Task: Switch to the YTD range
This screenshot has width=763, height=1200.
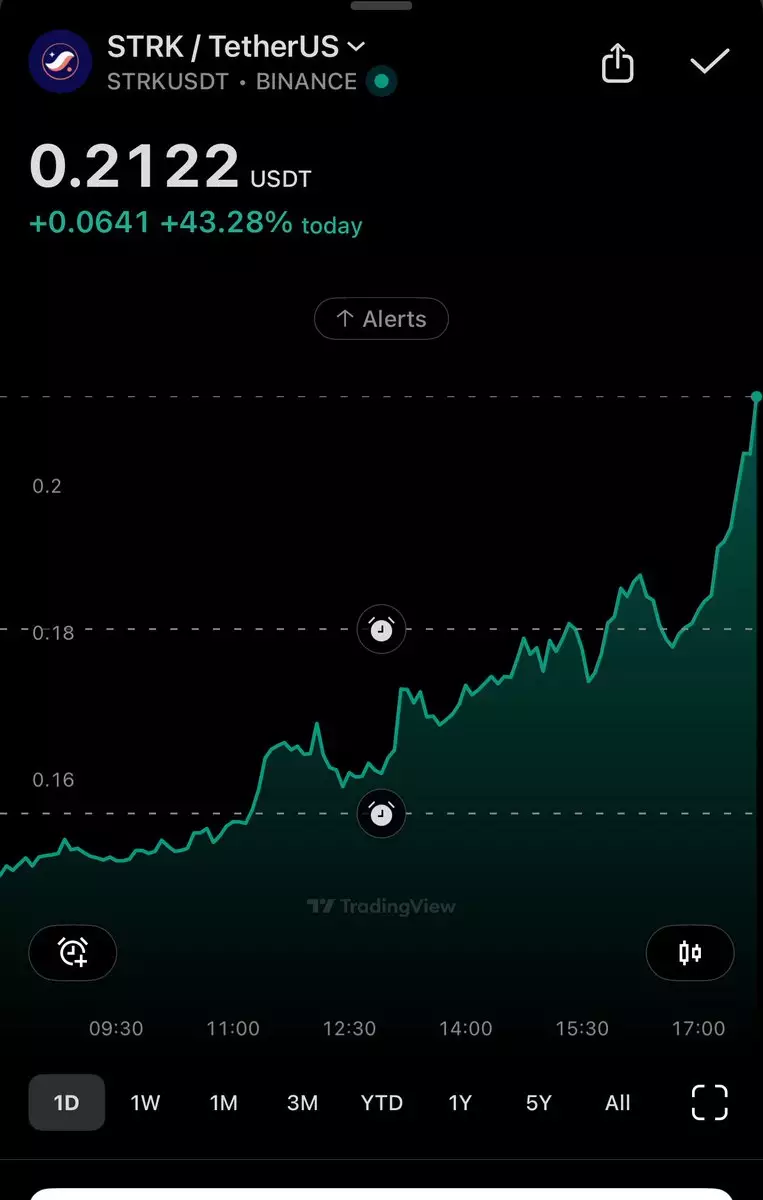Action: pyautogui.click(x=381, y=1102)
